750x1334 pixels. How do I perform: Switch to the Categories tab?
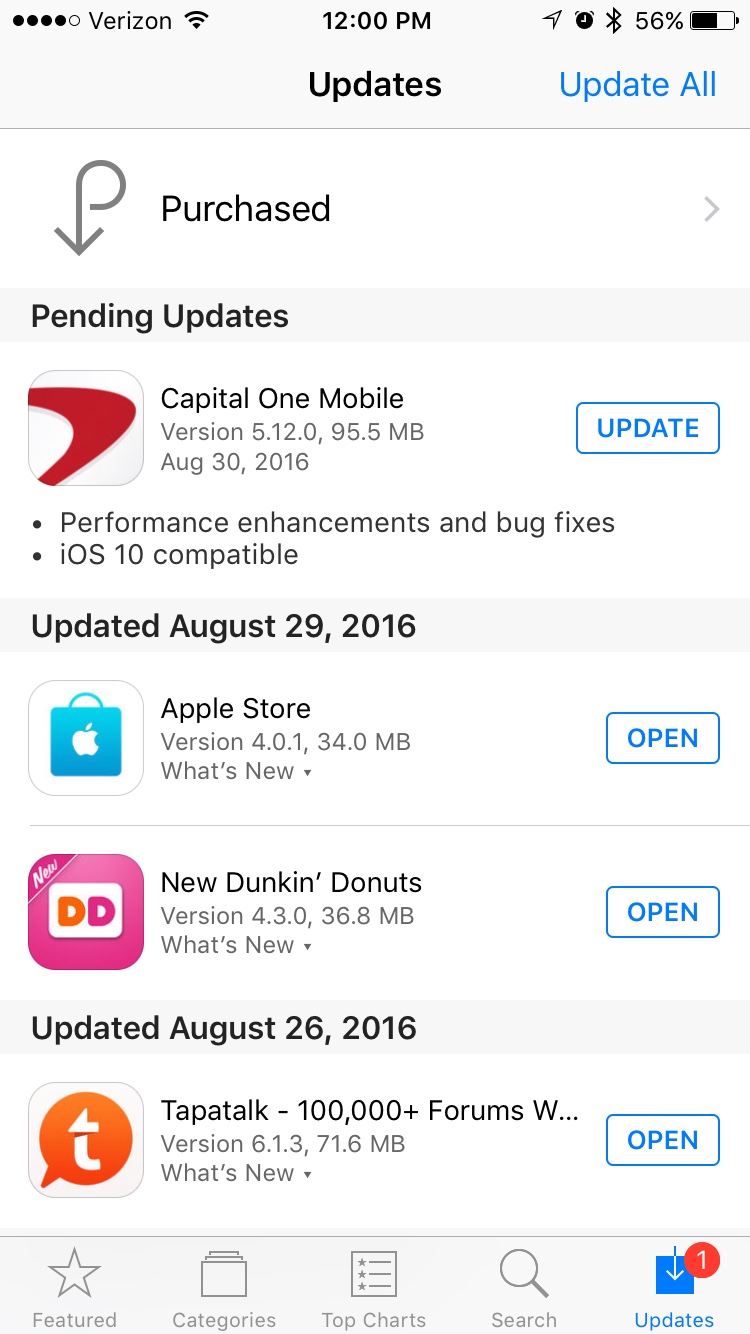(224, 1288)
